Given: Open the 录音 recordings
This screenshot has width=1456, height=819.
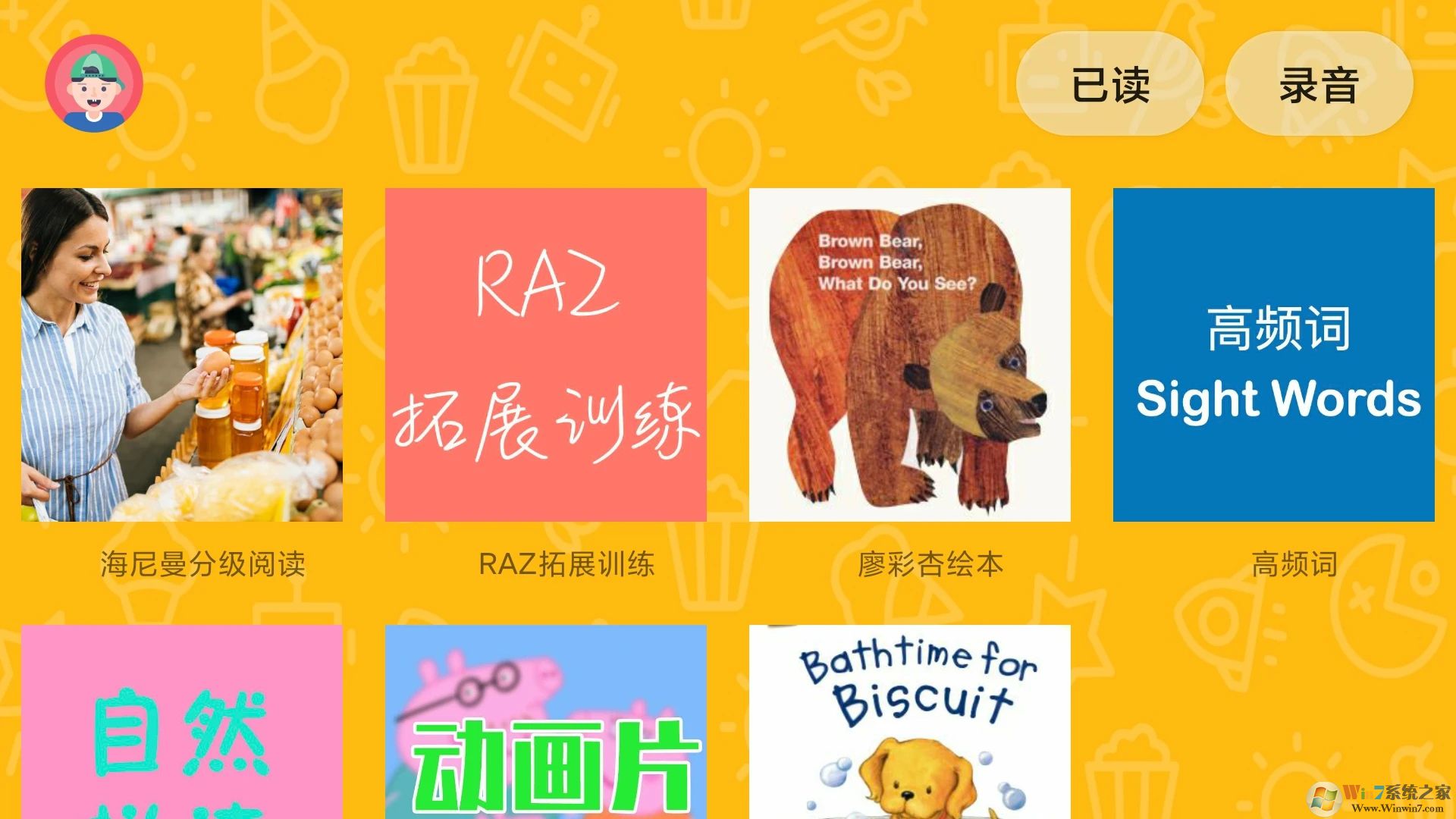Looking at the screenshot, I should (1319, 84).
